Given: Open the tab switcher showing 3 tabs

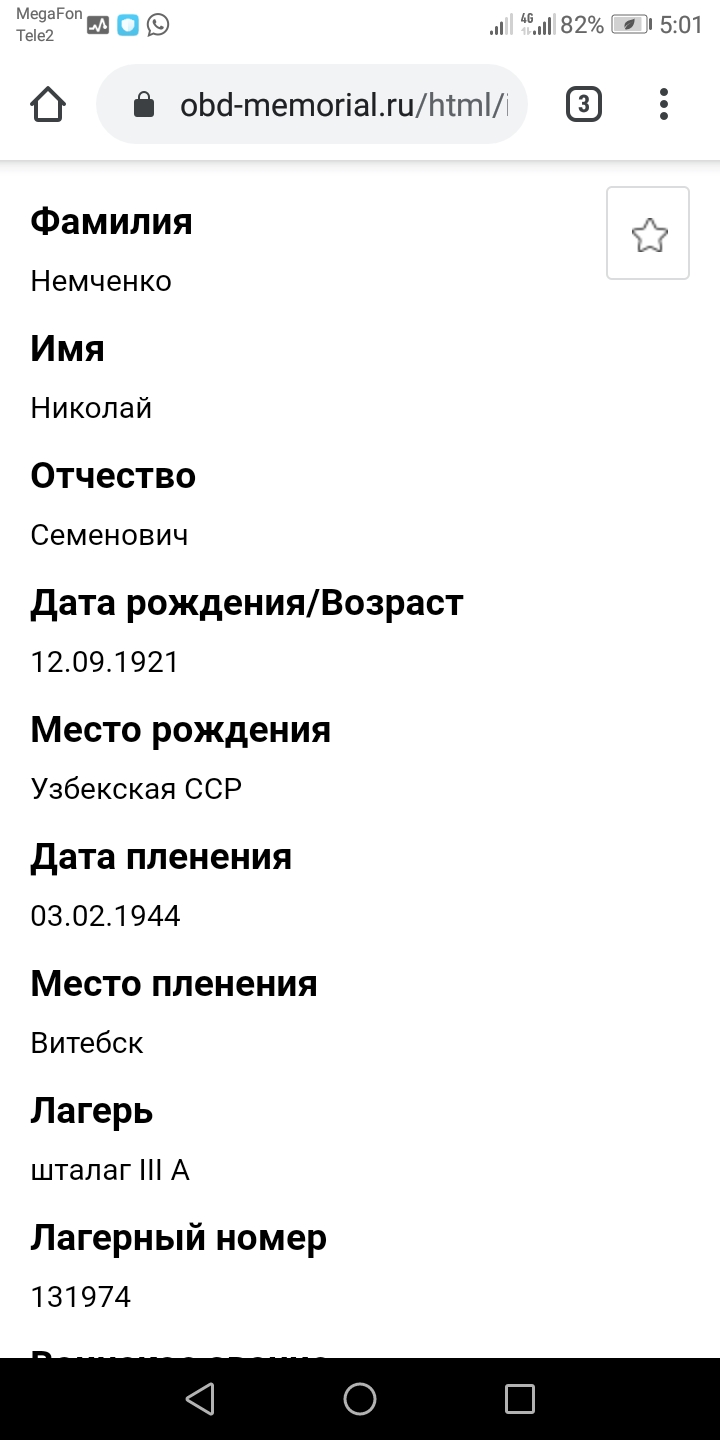Looking at the screenshot, I should [x=584, y=104].
